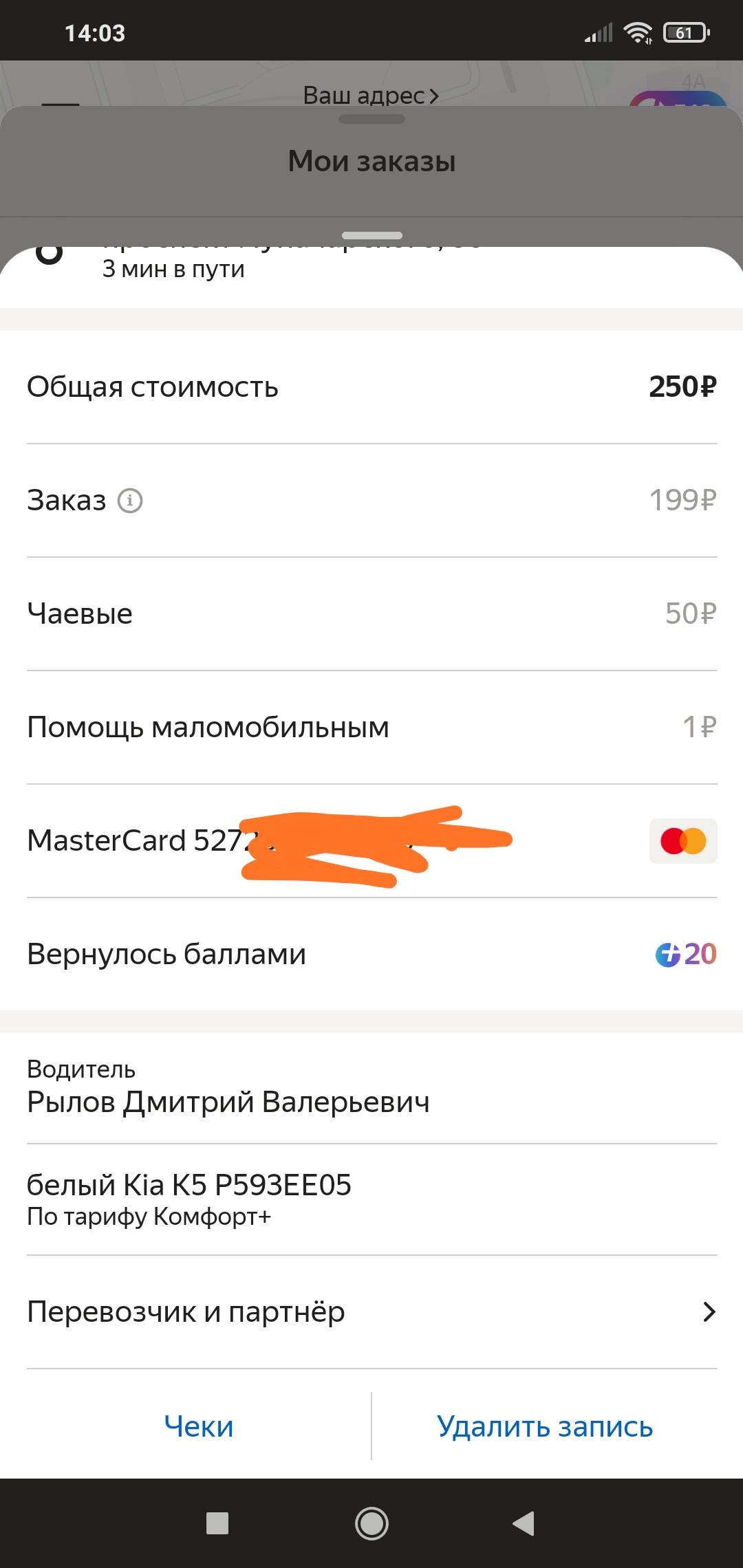This screenshot has width=743, height=1568.
Task: Open recent apps with the square button
Action: click(217, 1523)
